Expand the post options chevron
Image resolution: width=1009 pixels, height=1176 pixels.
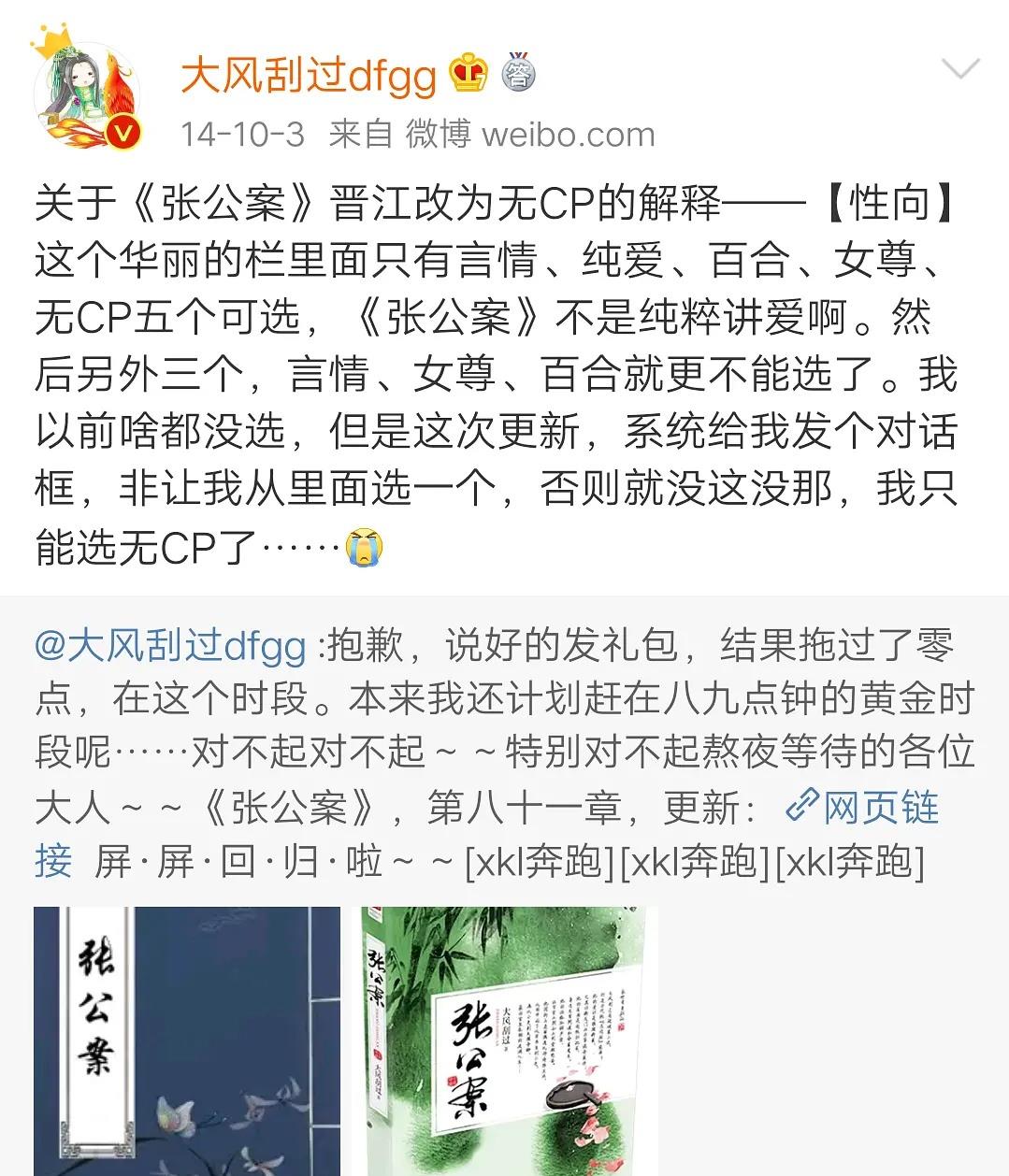(959, 68)
